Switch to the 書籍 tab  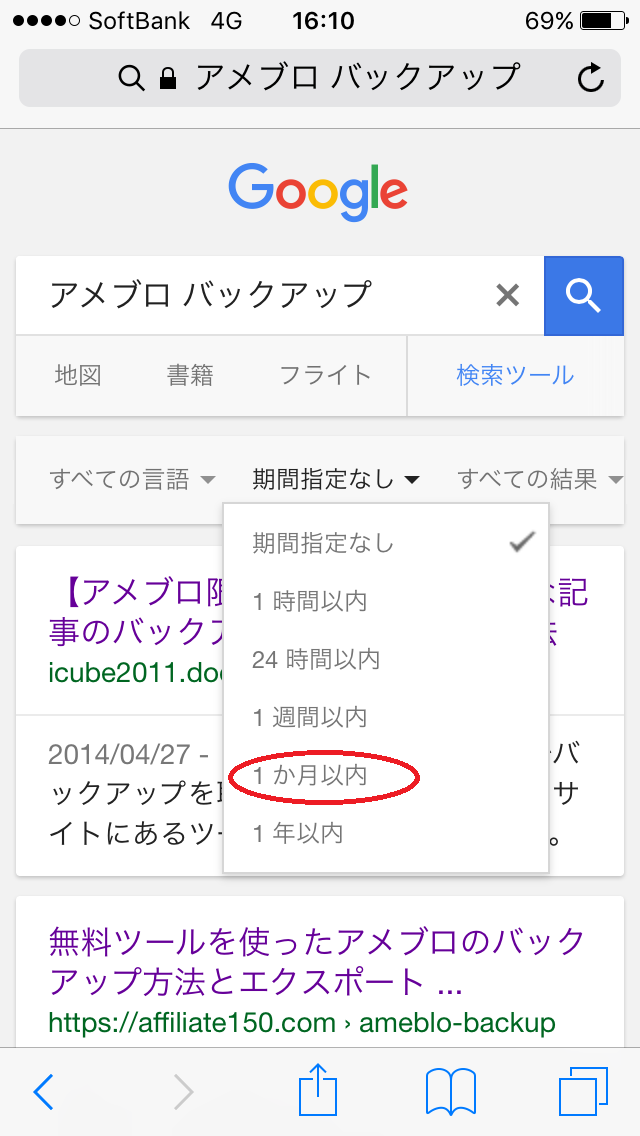190,375
